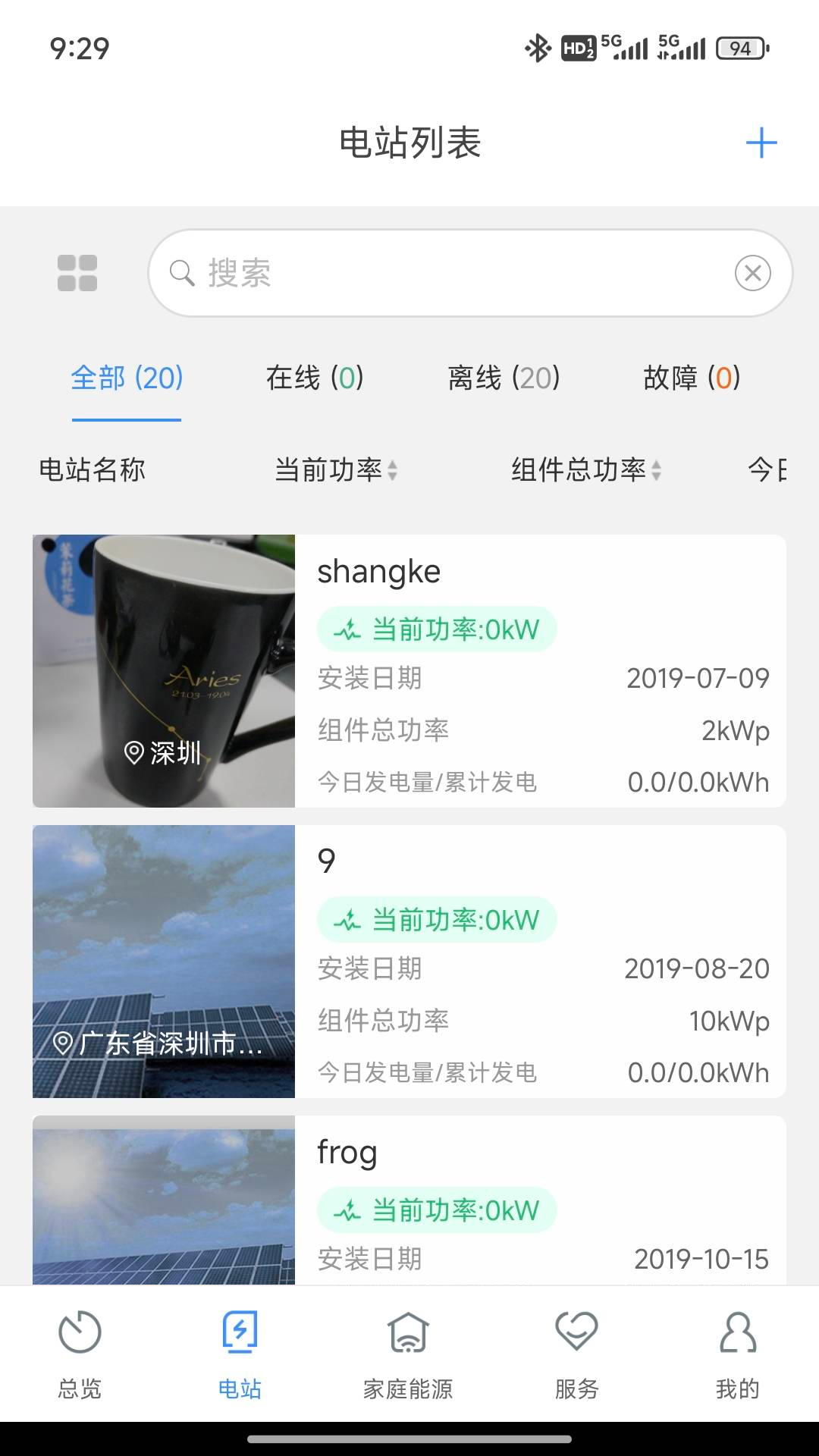Open the add new power station button
The width and height of the screenshot is (819, 1456).
(761, 142)
